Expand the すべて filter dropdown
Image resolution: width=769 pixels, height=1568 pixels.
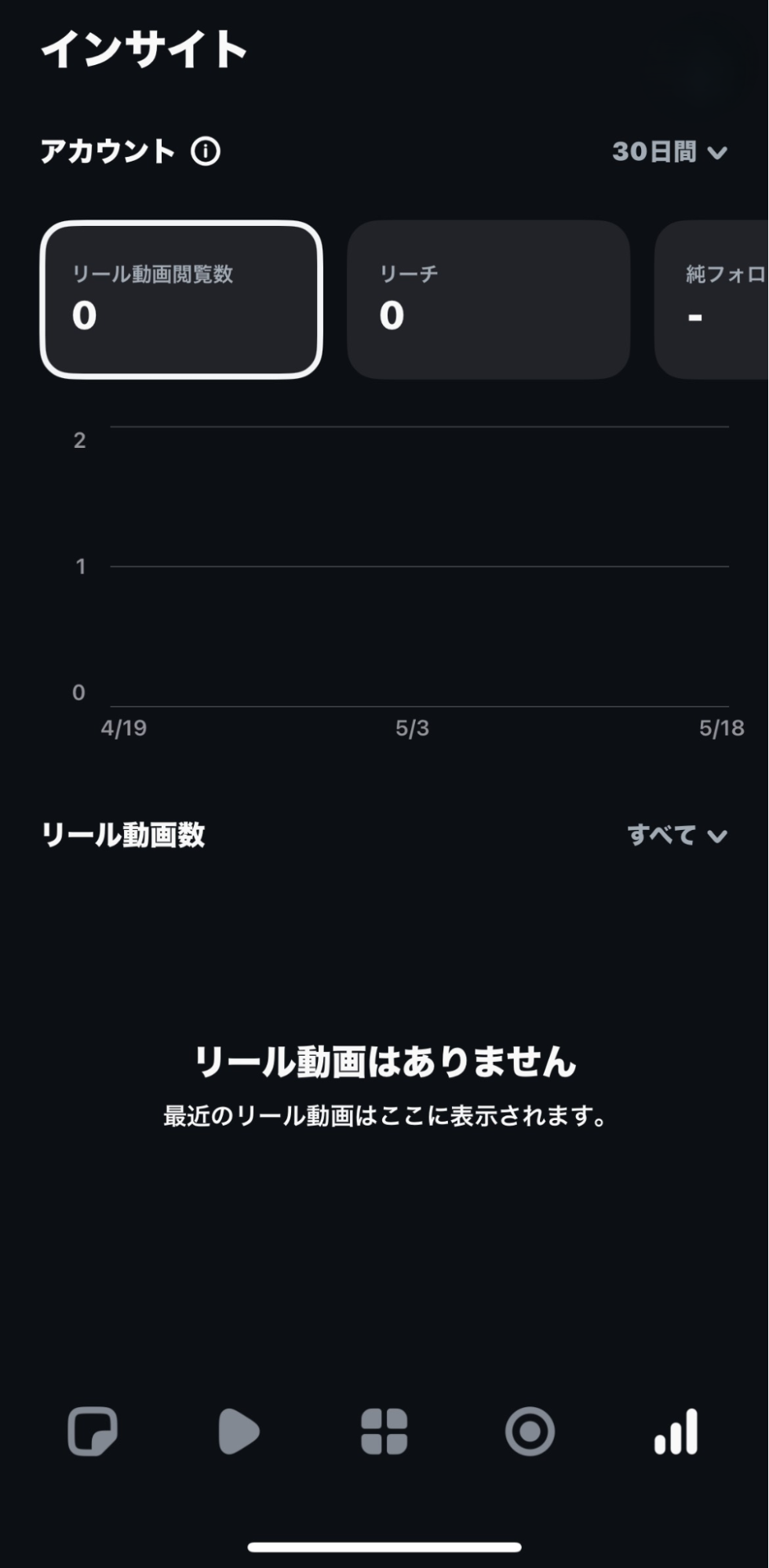coord(676,835)
